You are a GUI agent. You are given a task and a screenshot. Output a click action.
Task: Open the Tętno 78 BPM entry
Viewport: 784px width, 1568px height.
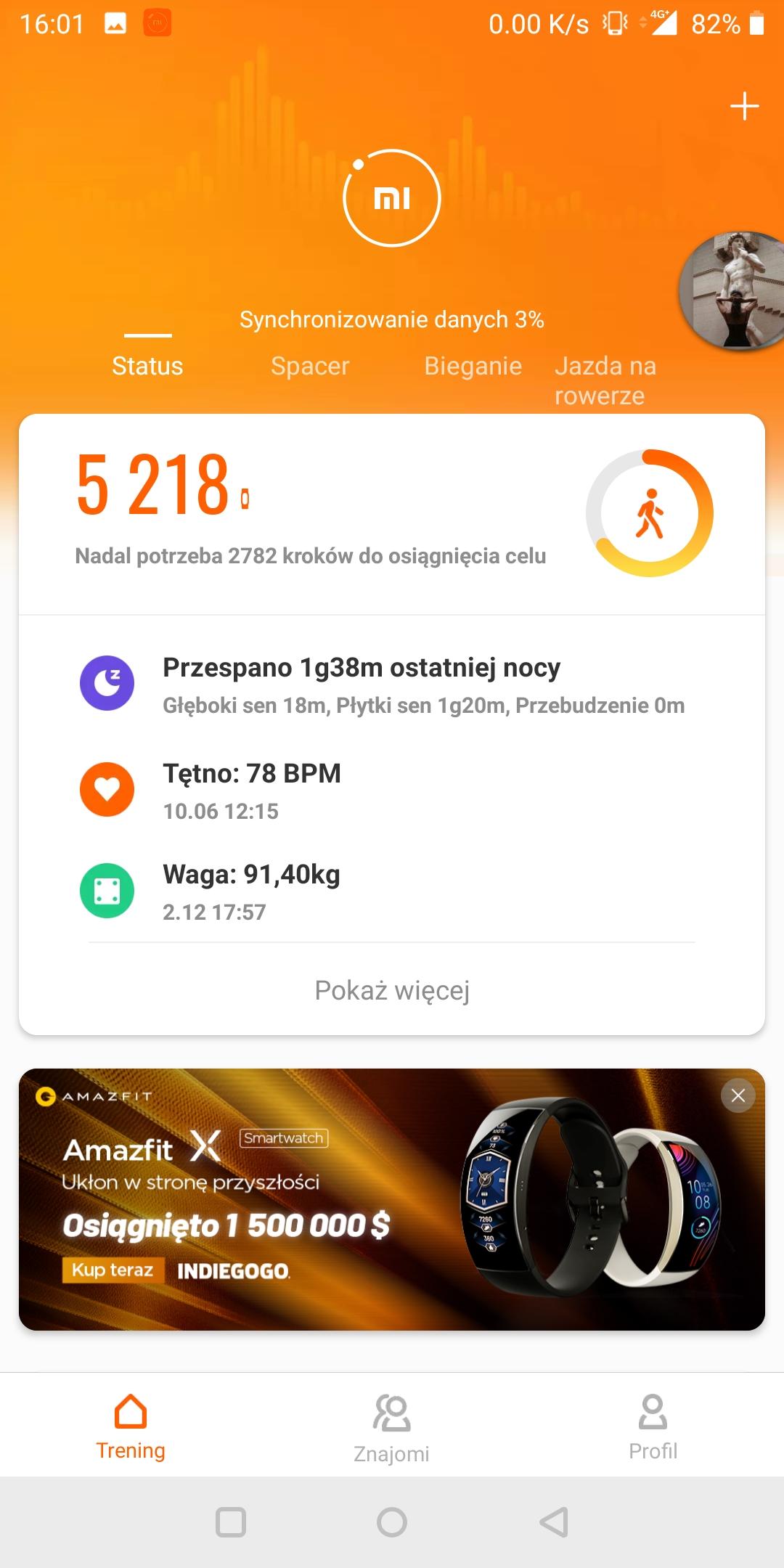(392, 791)
